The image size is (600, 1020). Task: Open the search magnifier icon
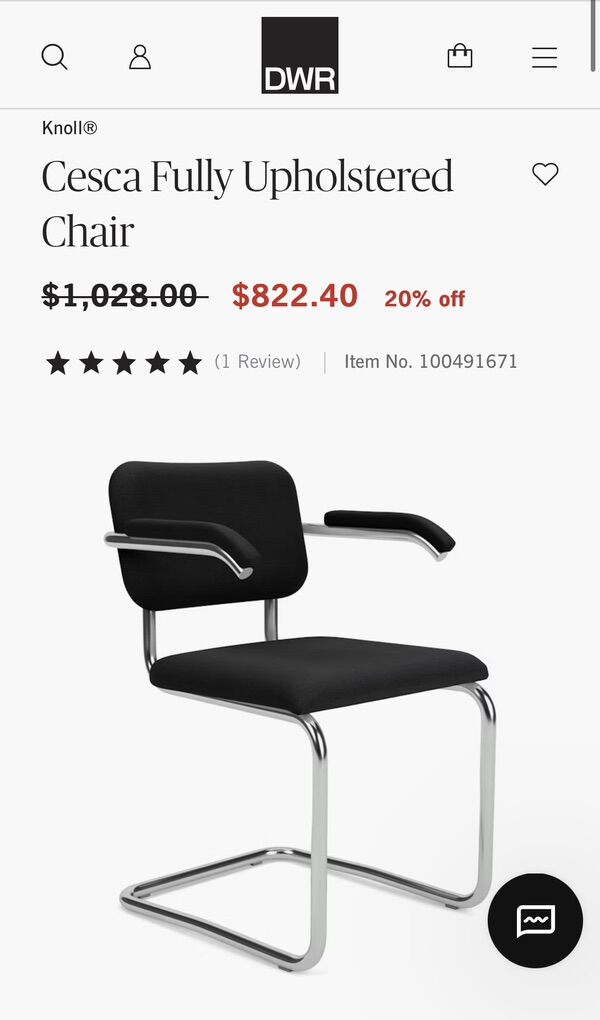click(x=54, y=57)
